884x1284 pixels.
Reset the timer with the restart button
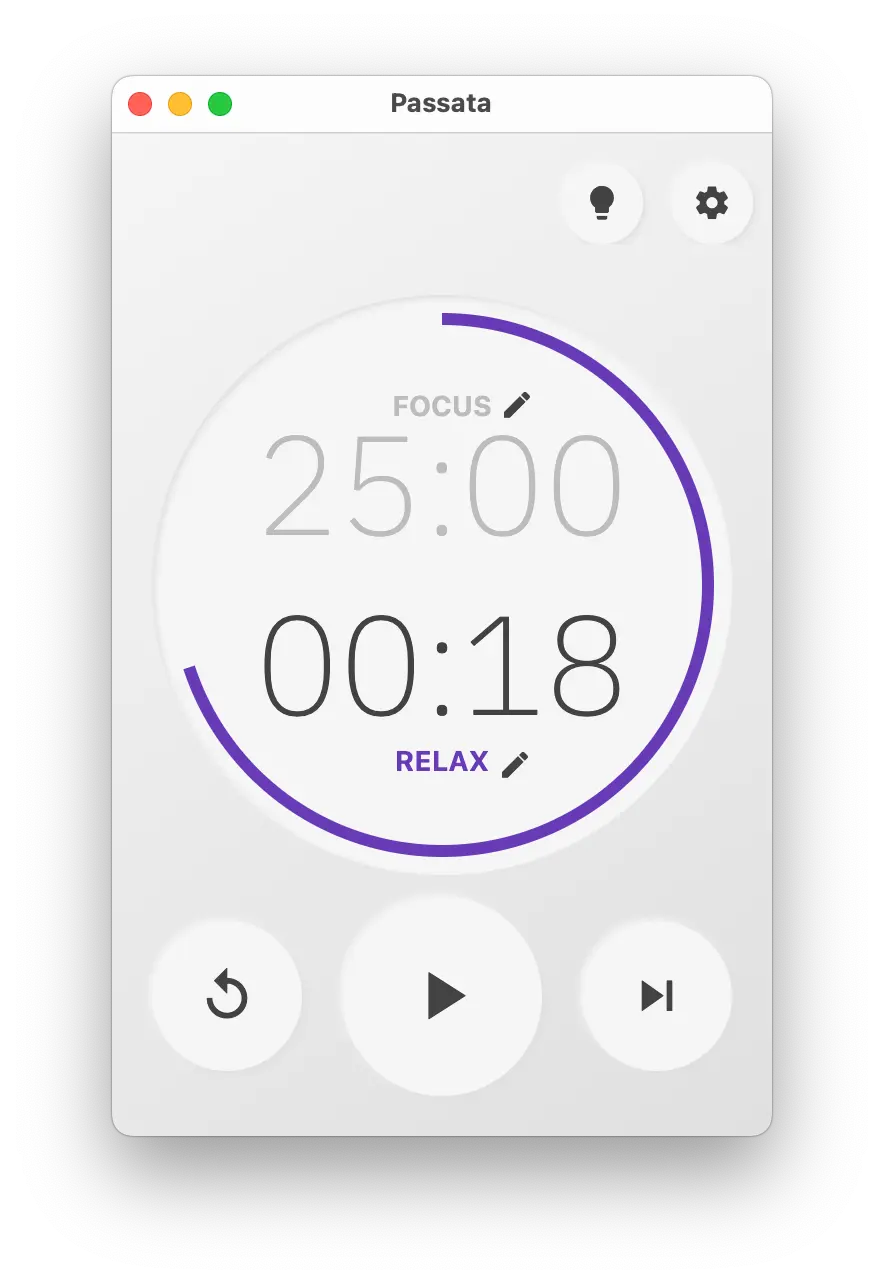click(226, 995)
